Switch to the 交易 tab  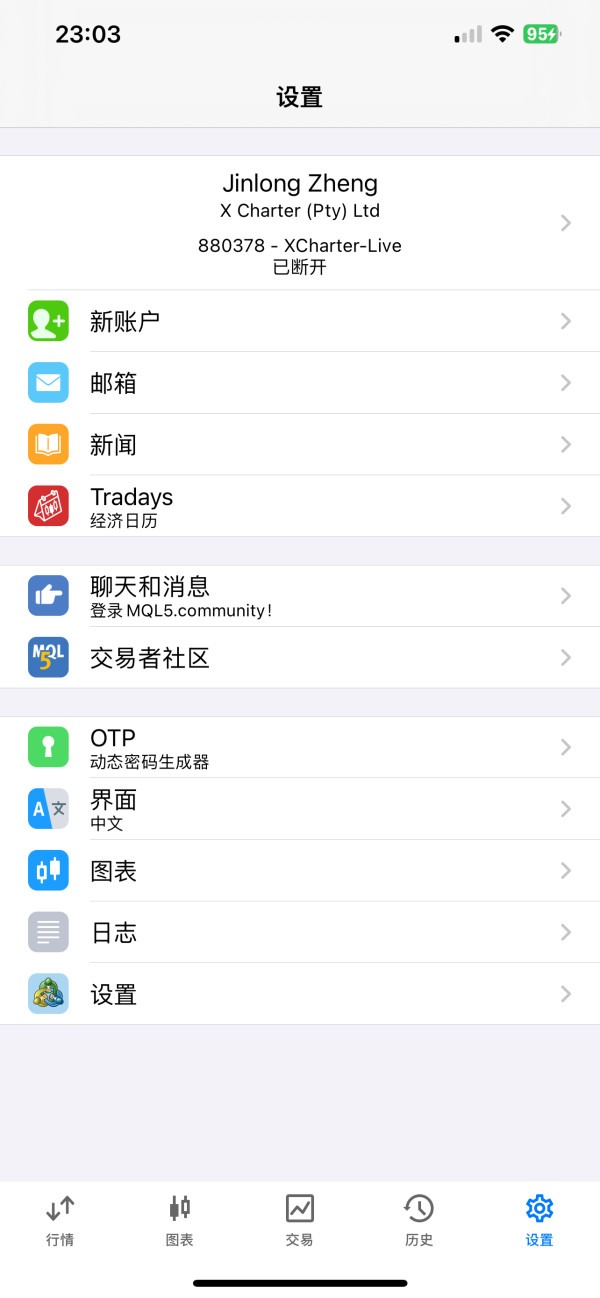click(300, 1220)
